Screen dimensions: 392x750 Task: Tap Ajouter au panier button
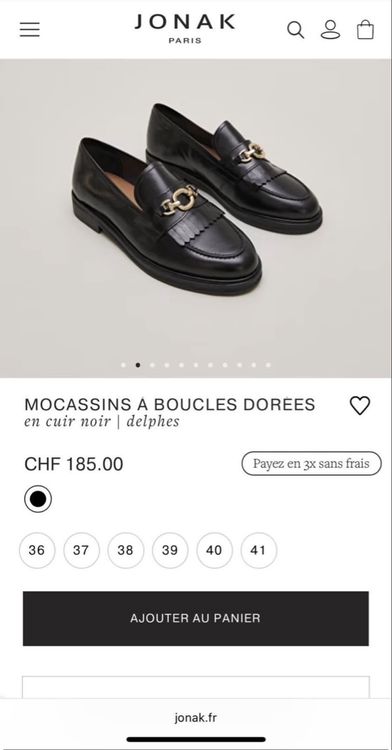tap(196, 618)
